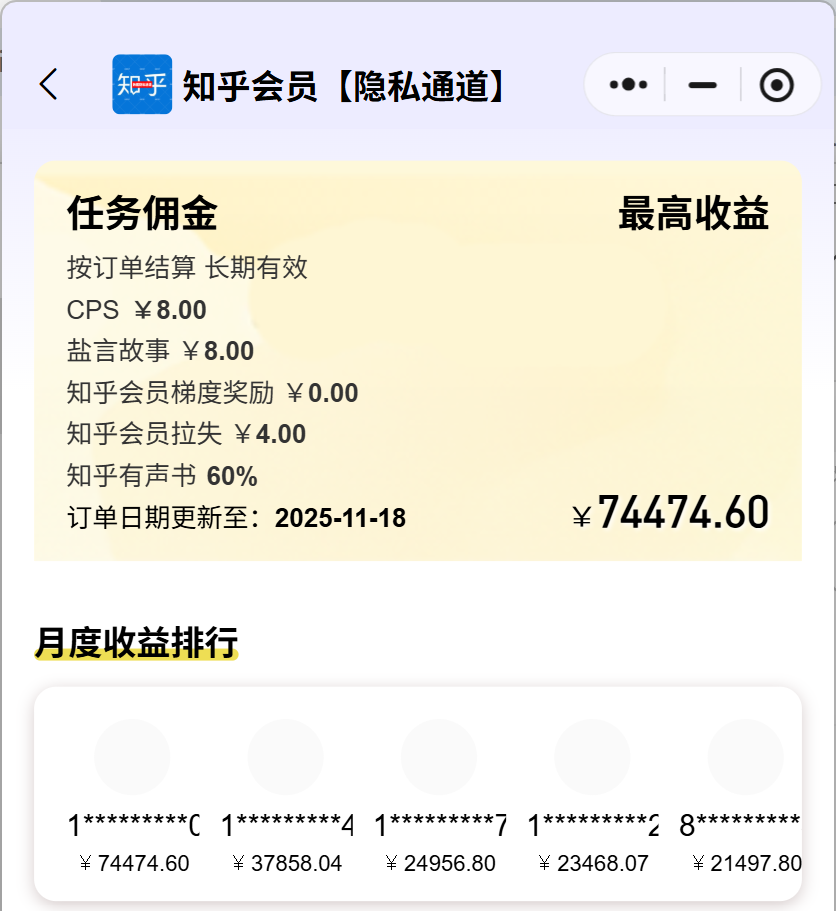Image resolution: width=836 pixels, height=911 pixels.
Task: Tap the back chevron arrow
Action: [x=48, y=85]
